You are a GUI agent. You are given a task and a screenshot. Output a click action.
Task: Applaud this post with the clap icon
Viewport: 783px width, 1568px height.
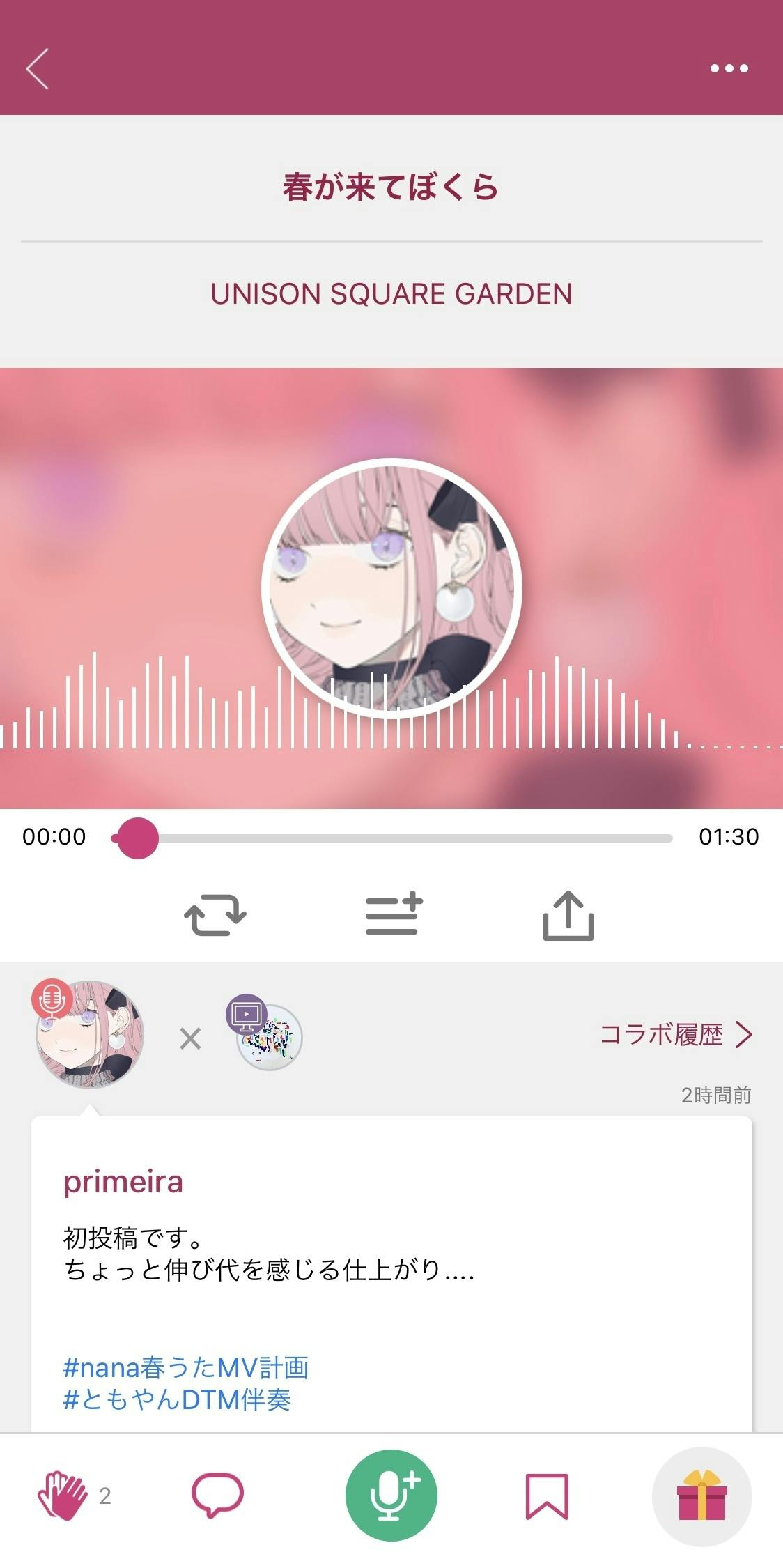point(63,1495)
